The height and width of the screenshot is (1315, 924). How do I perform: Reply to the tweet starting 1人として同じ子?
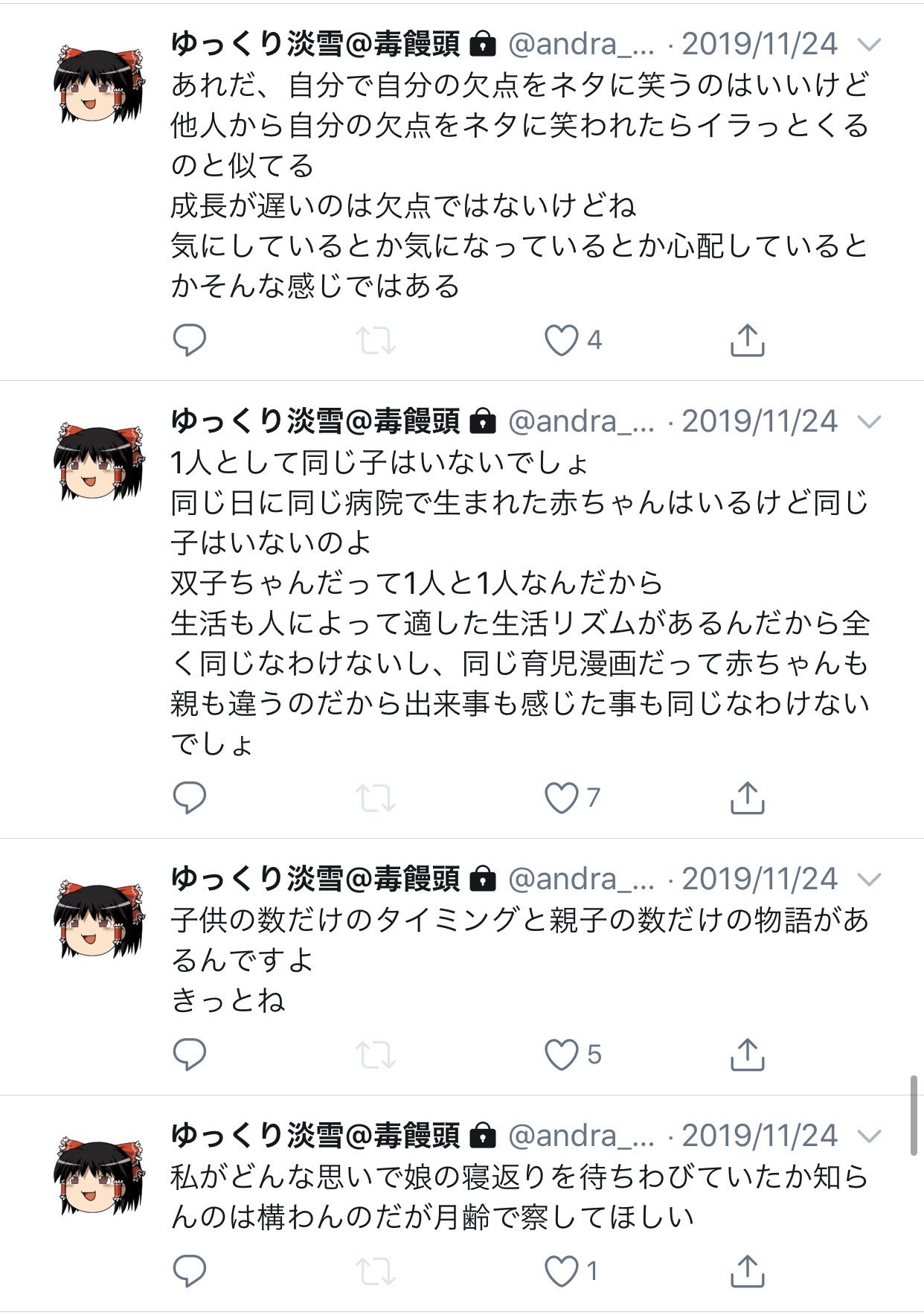pos(189,798)
